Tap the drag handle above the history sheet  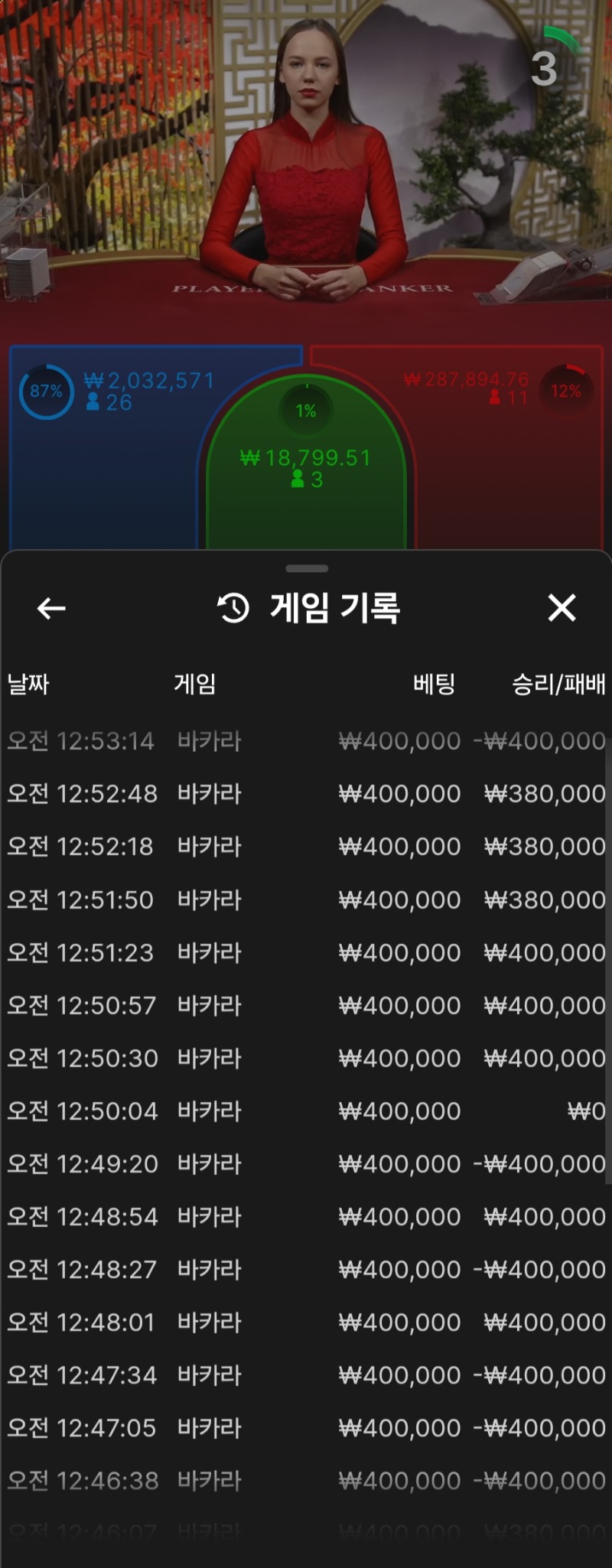[x=306, y=568]
